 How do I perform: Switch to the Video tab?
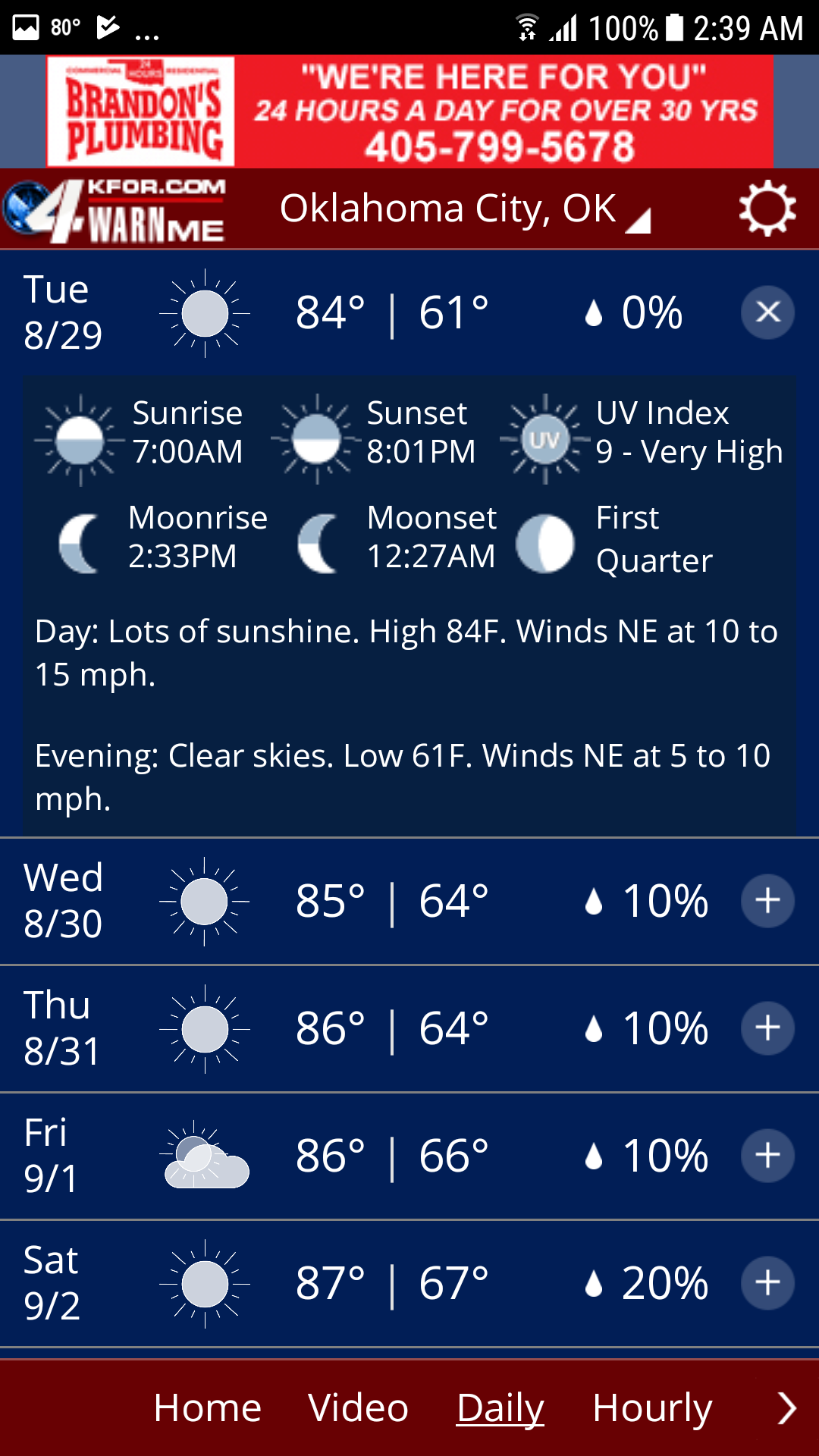point(358,1408)
